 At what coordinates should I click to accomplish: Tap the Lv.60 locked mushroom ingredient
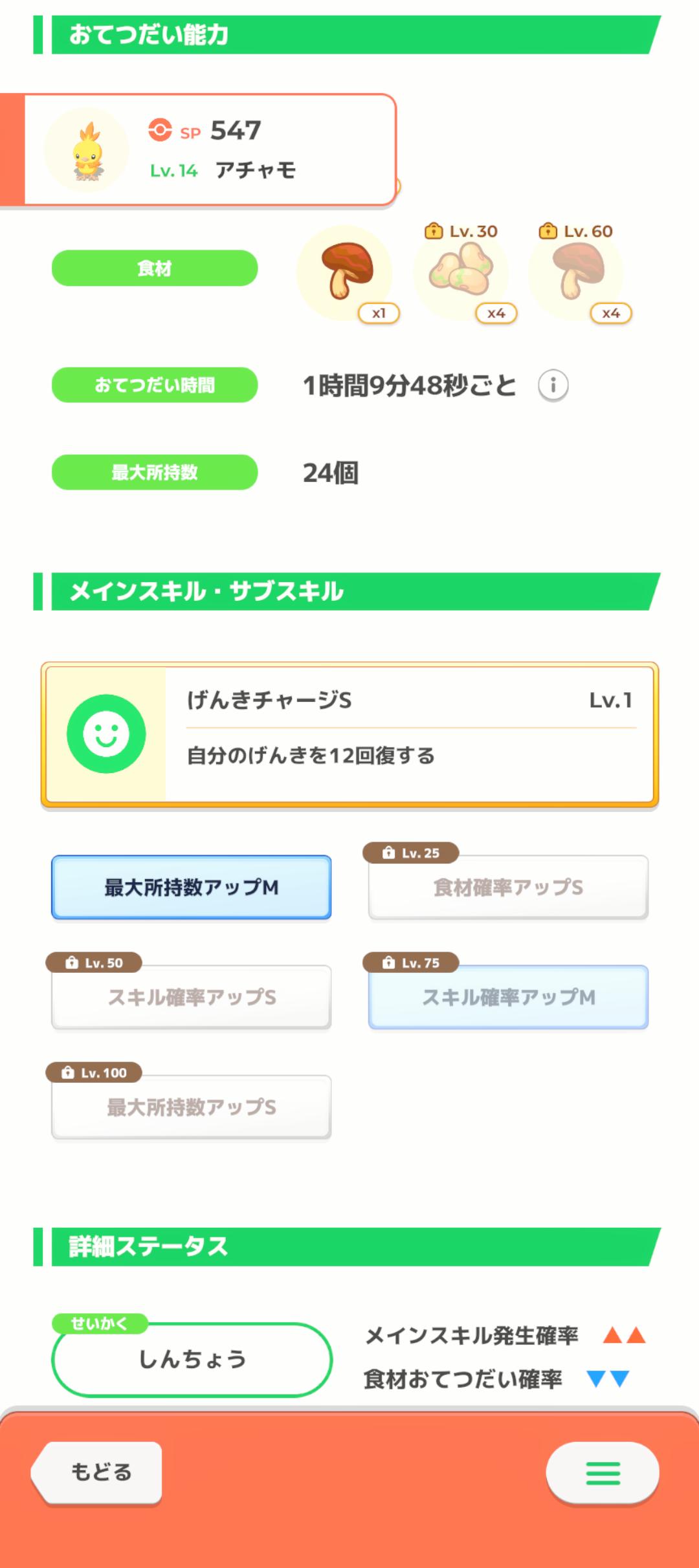(x=577, y=272)
